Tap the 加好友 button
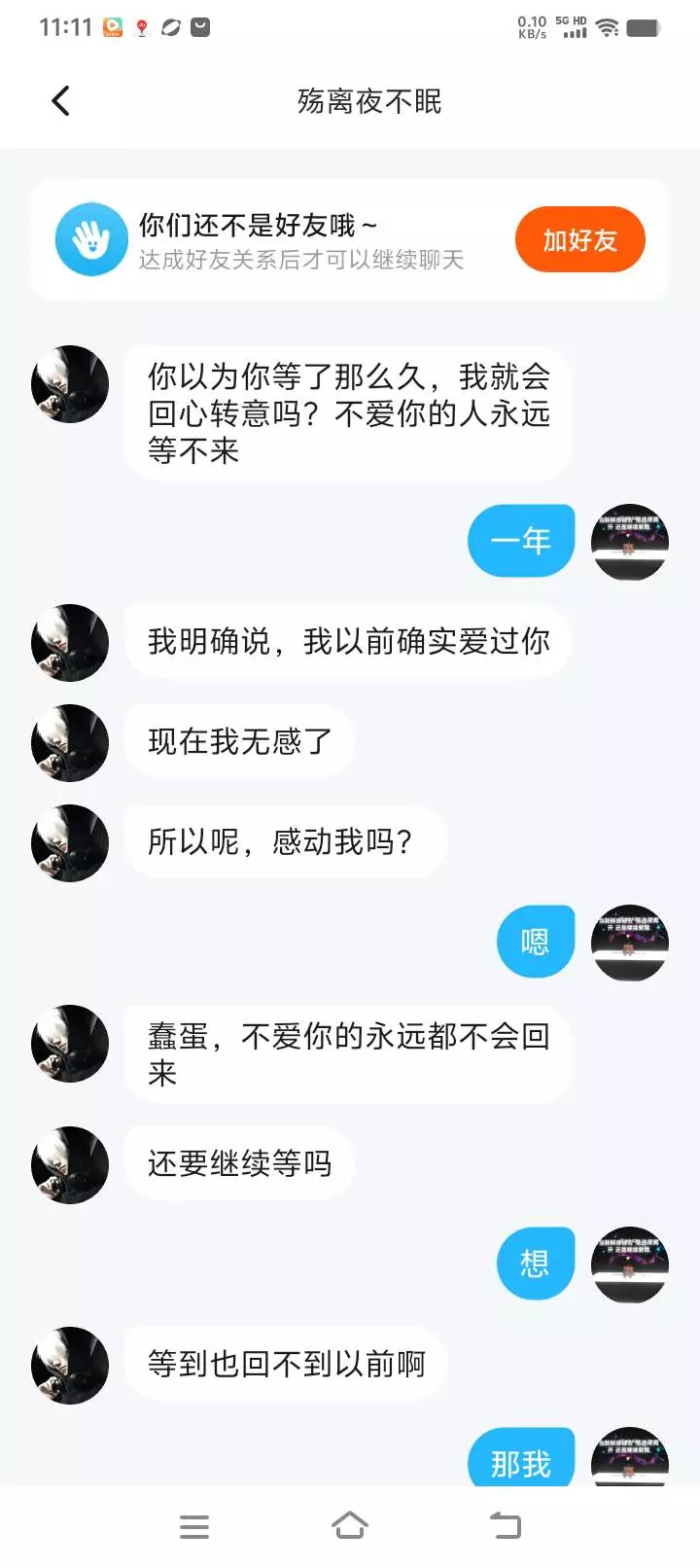700x1568 pixels. click(x=579, y=240)
